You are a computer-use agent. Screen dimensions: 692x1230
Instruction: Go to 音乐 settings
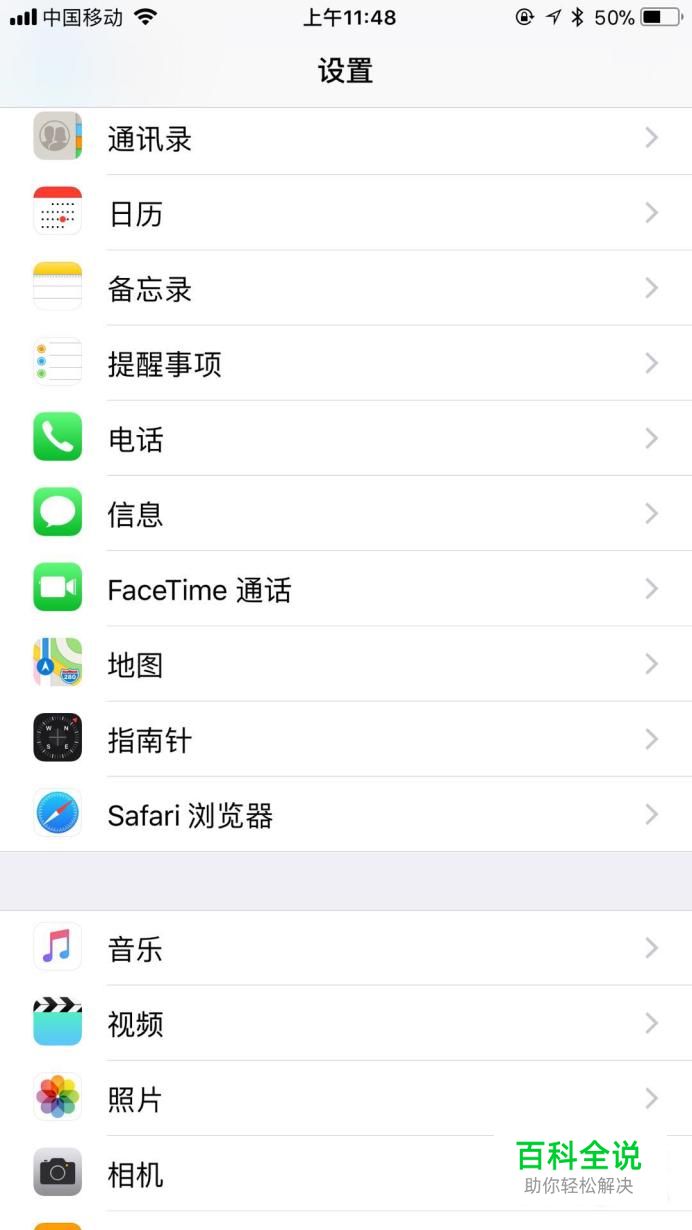point(346,948)
